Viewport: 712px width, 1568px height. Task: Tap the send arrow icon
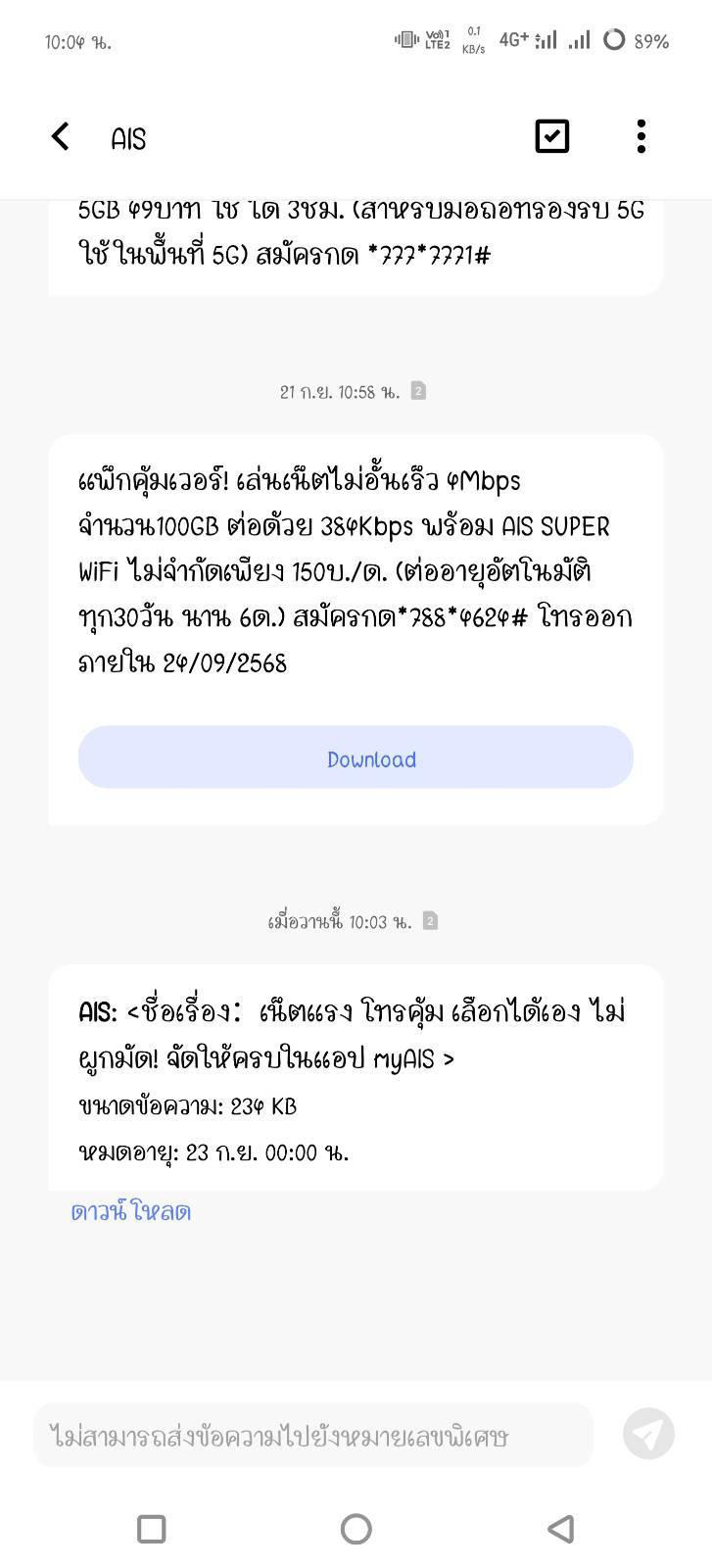pyautogui.click(x=648, y=1435)
